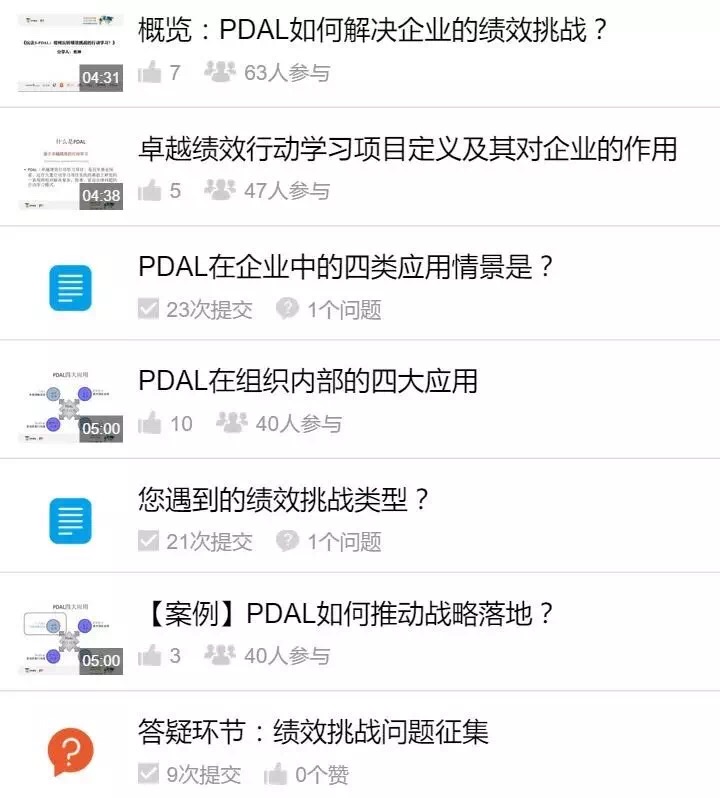
Task: Open the survey 您遇到的绩效挑战类型
Action: (x=284, y=499)
